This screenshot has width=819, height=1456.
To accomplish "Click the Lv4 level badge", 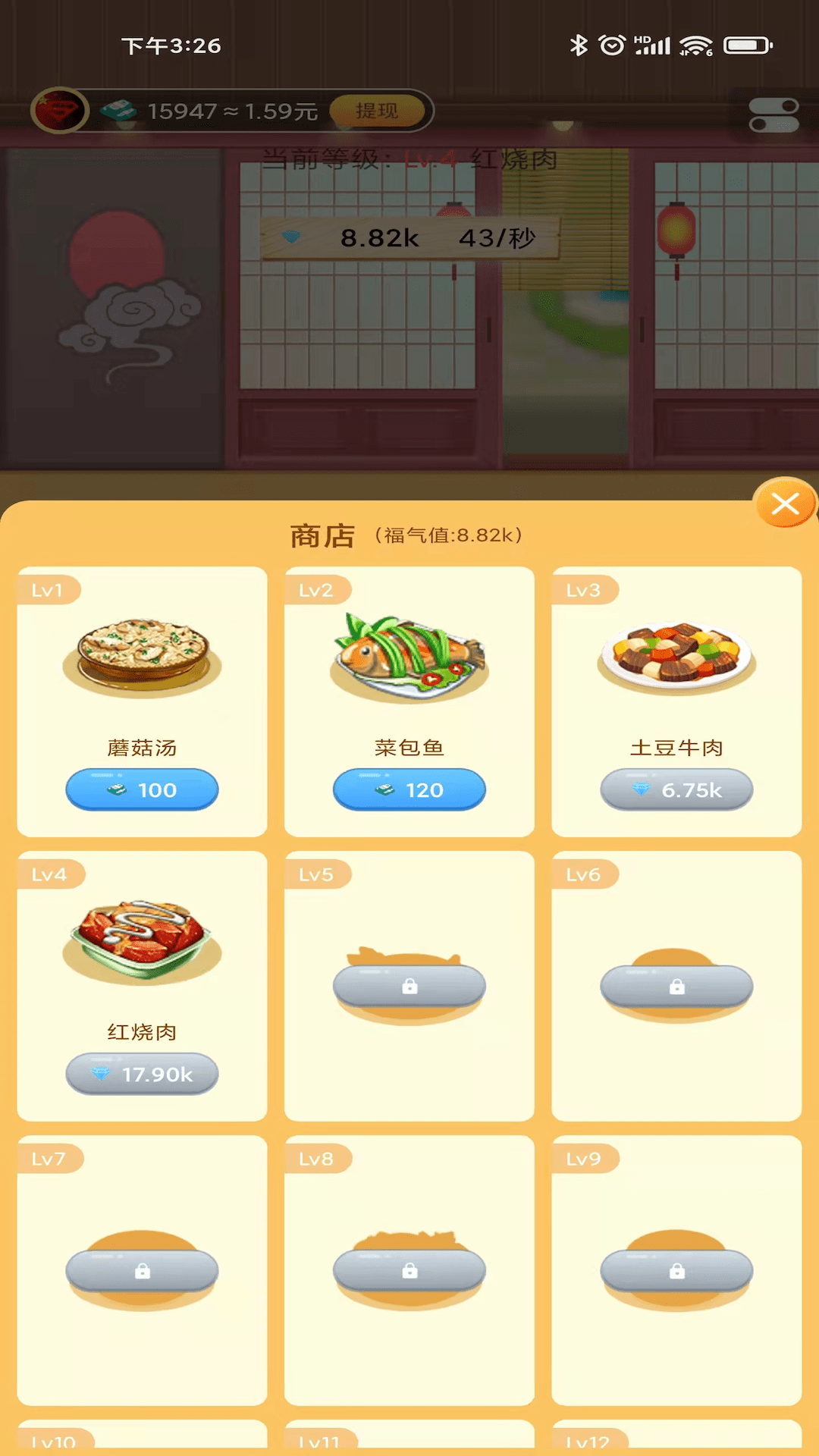I will click(52, 874).
